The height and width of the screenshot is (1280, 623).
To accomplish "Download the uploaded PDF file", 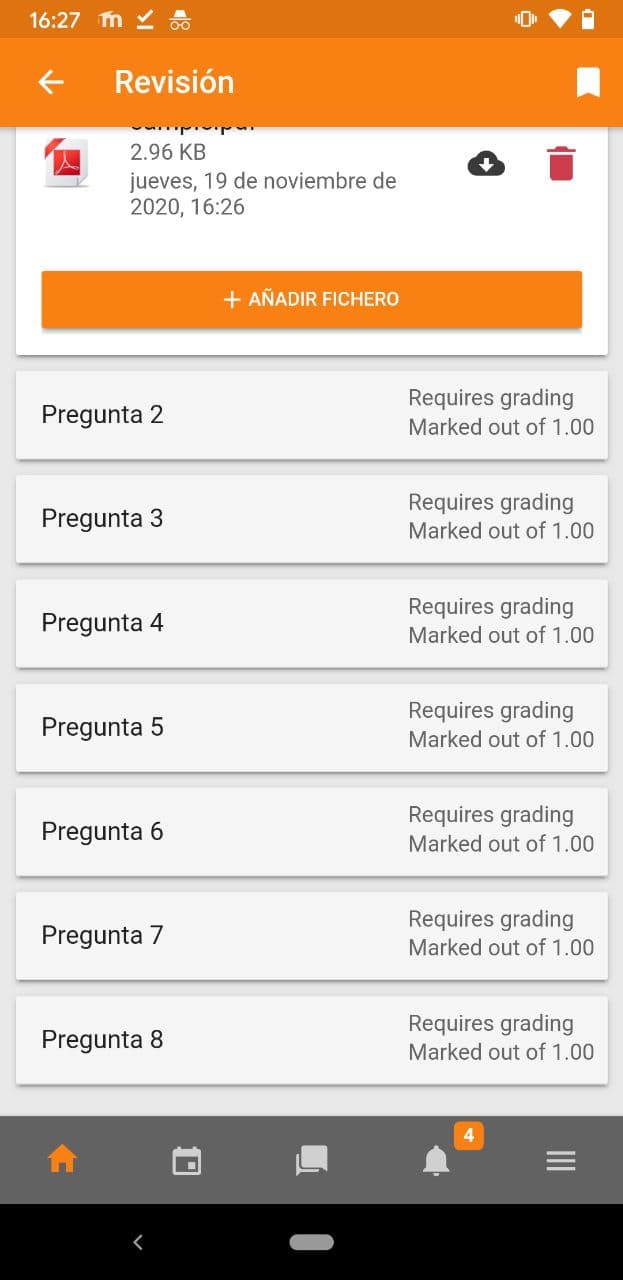I will (486, 163).
